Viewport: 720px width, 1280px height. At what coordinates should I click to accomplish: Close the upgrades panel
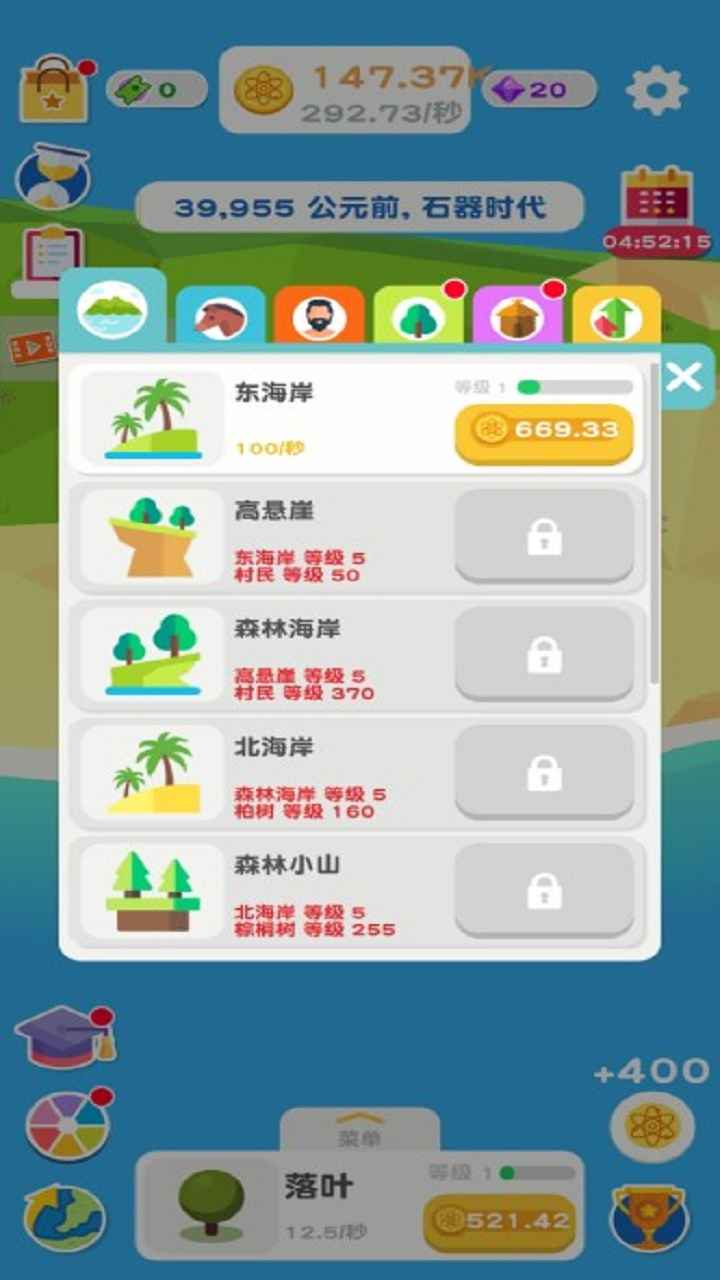(x=684, y=377)
